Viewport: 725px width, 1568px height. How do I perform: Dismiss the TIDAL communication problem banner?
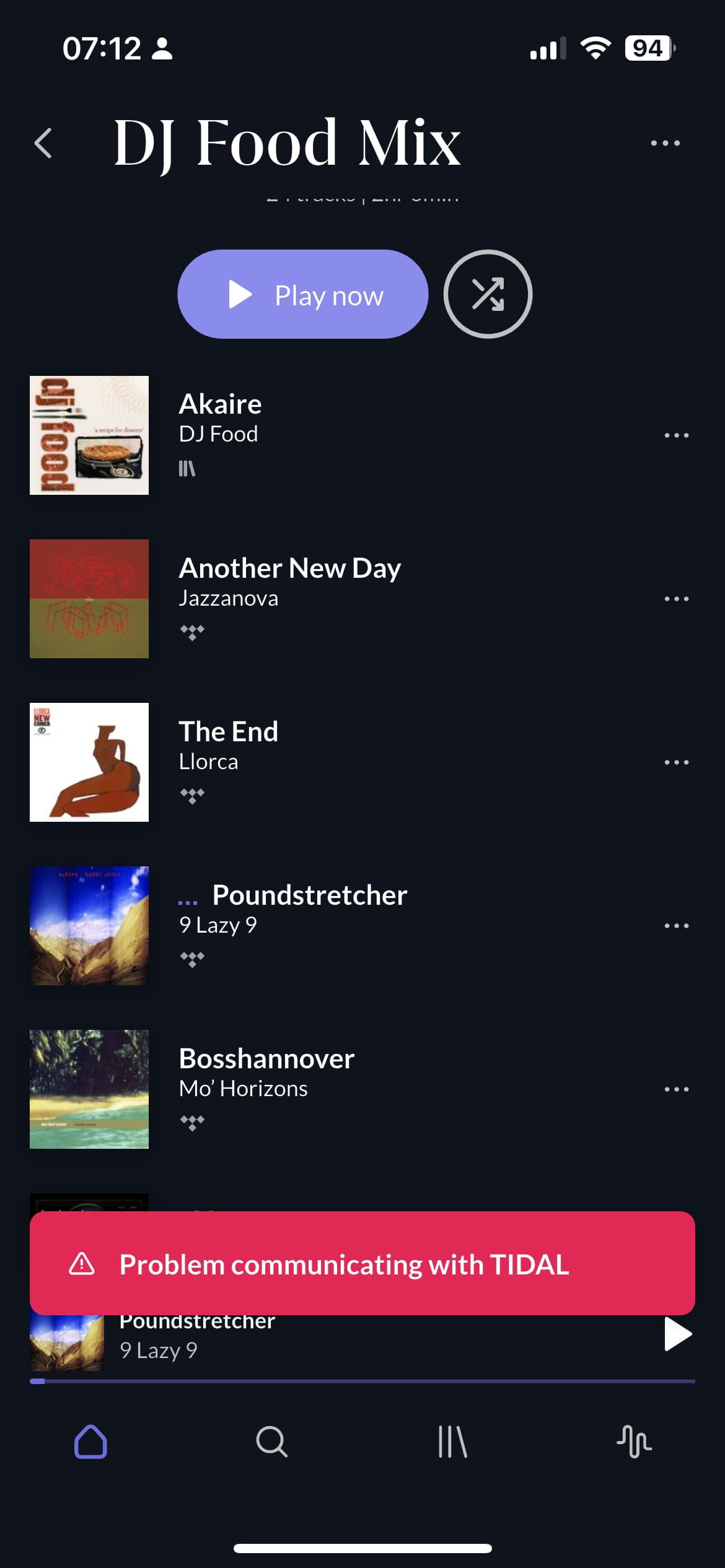coord(362,1263)
